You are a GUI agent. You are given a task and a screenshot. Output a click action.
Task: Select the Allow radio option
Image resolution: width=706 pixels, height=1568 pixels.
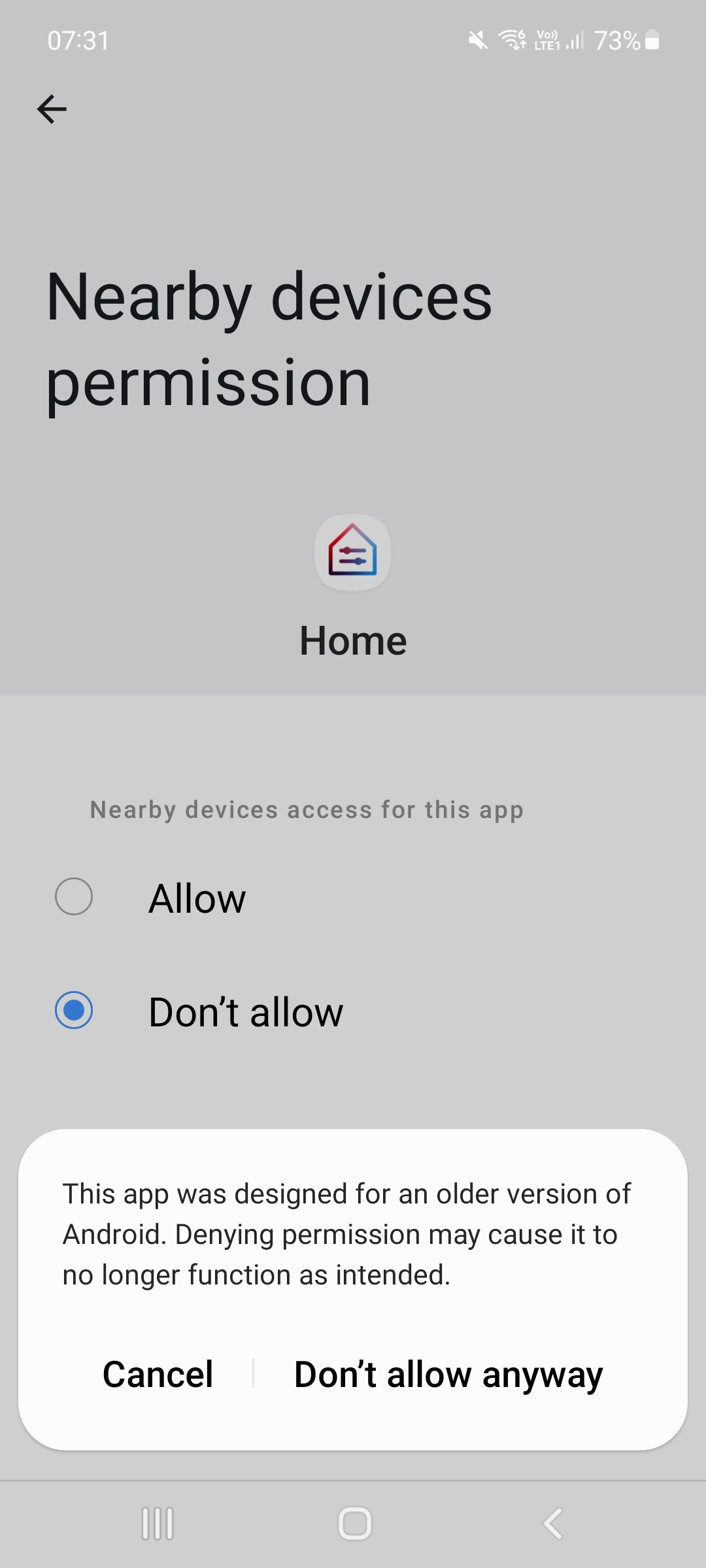click(x=74, y=896)
